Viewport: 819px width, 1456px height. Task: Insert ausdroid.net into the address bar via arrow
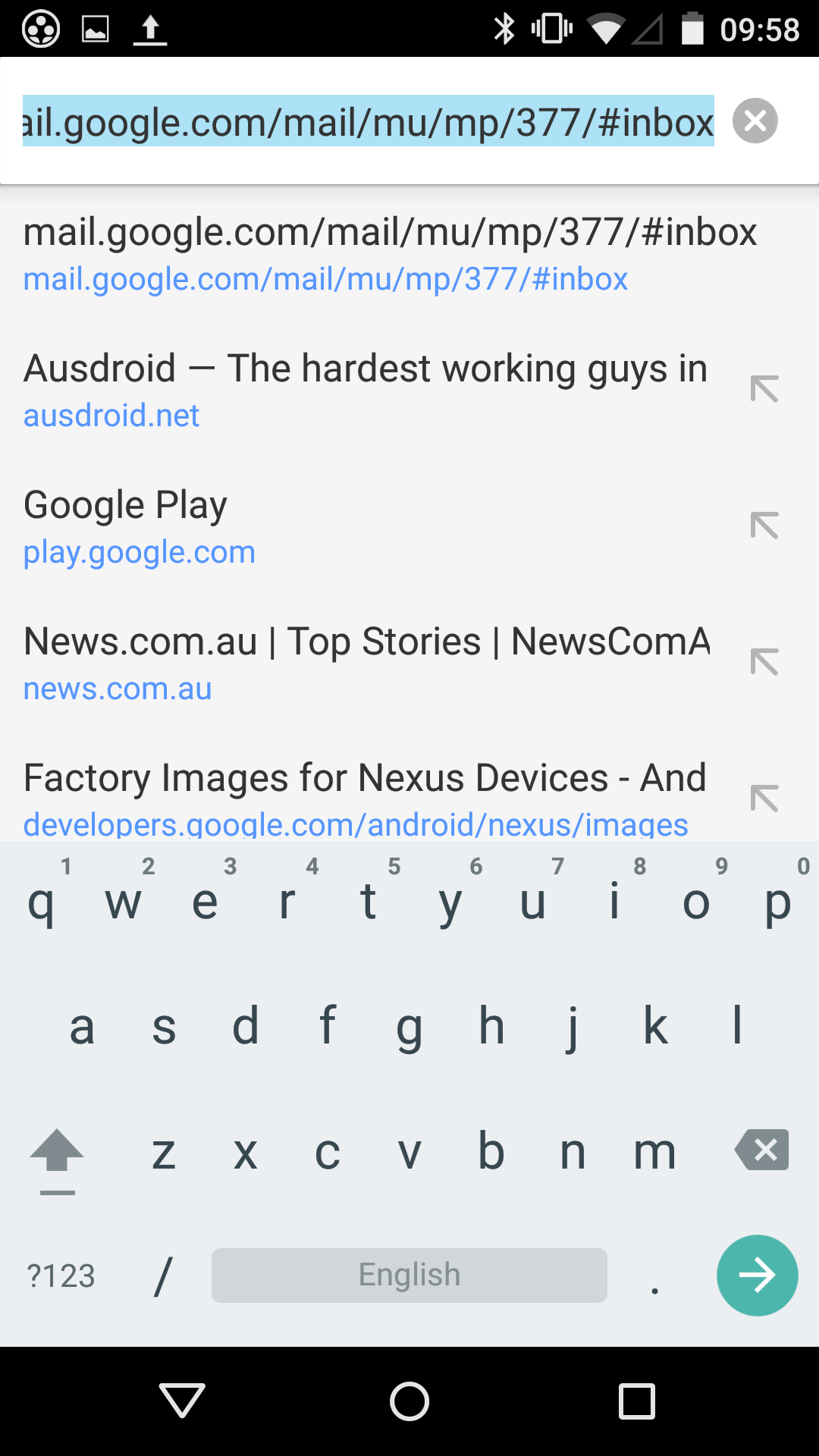(764, 389)
